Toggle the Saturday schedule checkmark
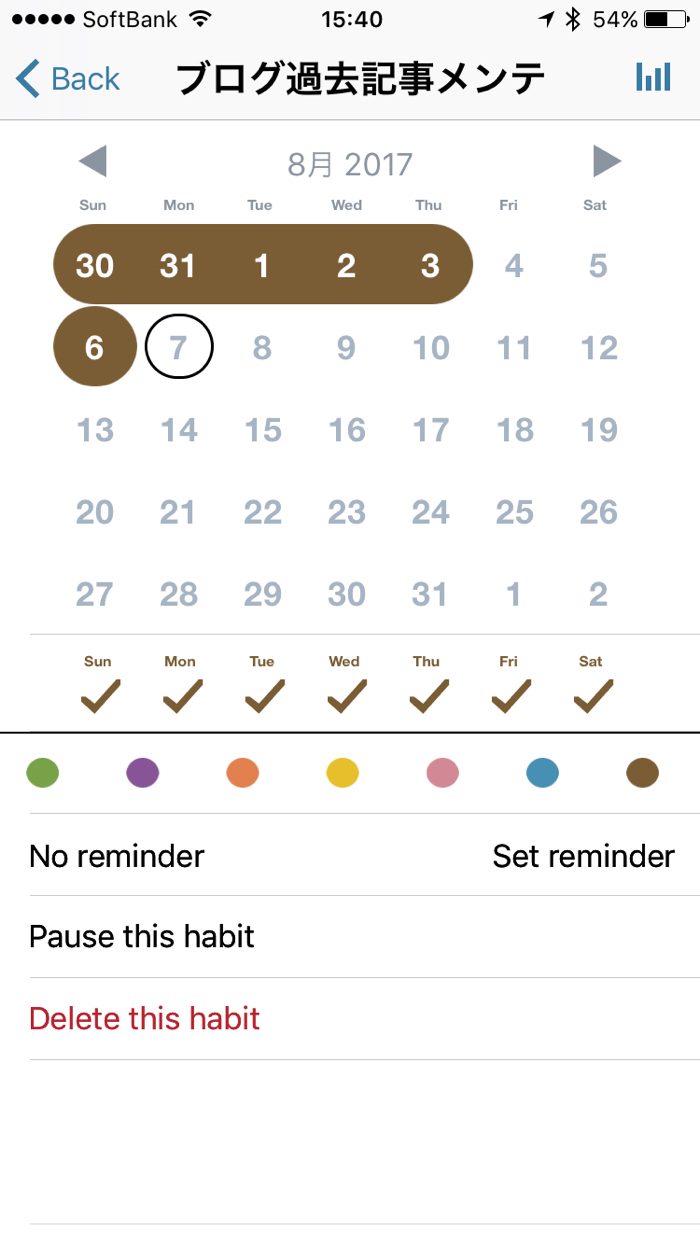The image size is (700, 1245). point(592,695)
